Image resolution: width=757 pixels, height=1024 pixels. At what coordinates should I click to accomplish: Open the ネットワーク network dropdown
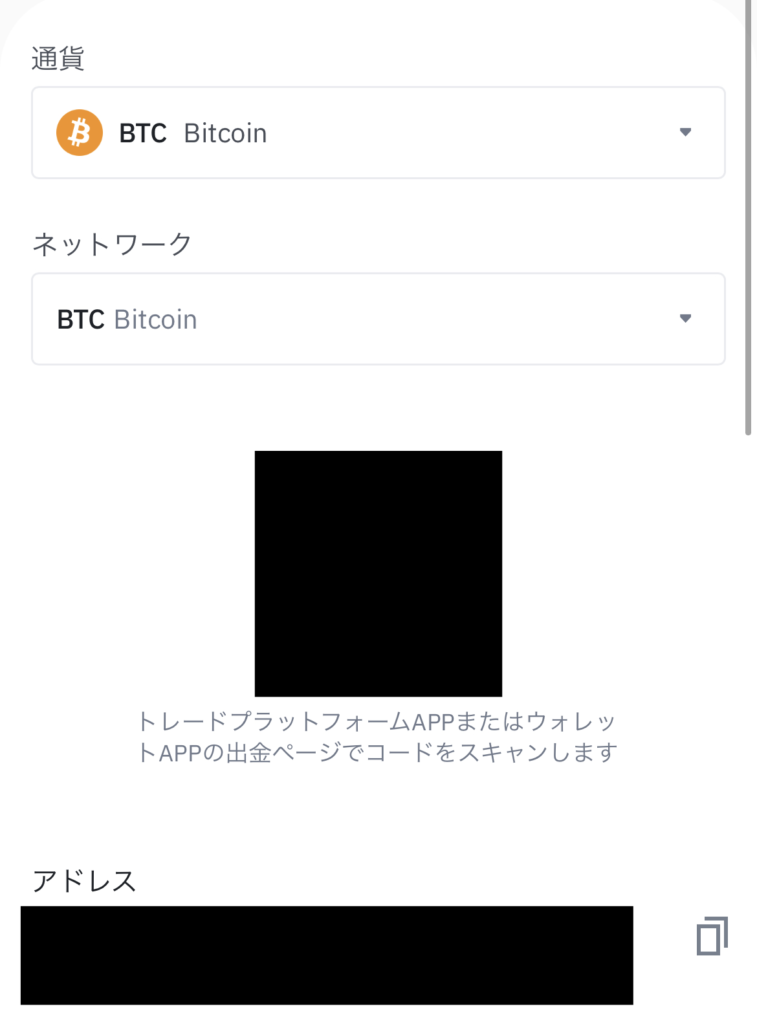(x=378, y=319)
